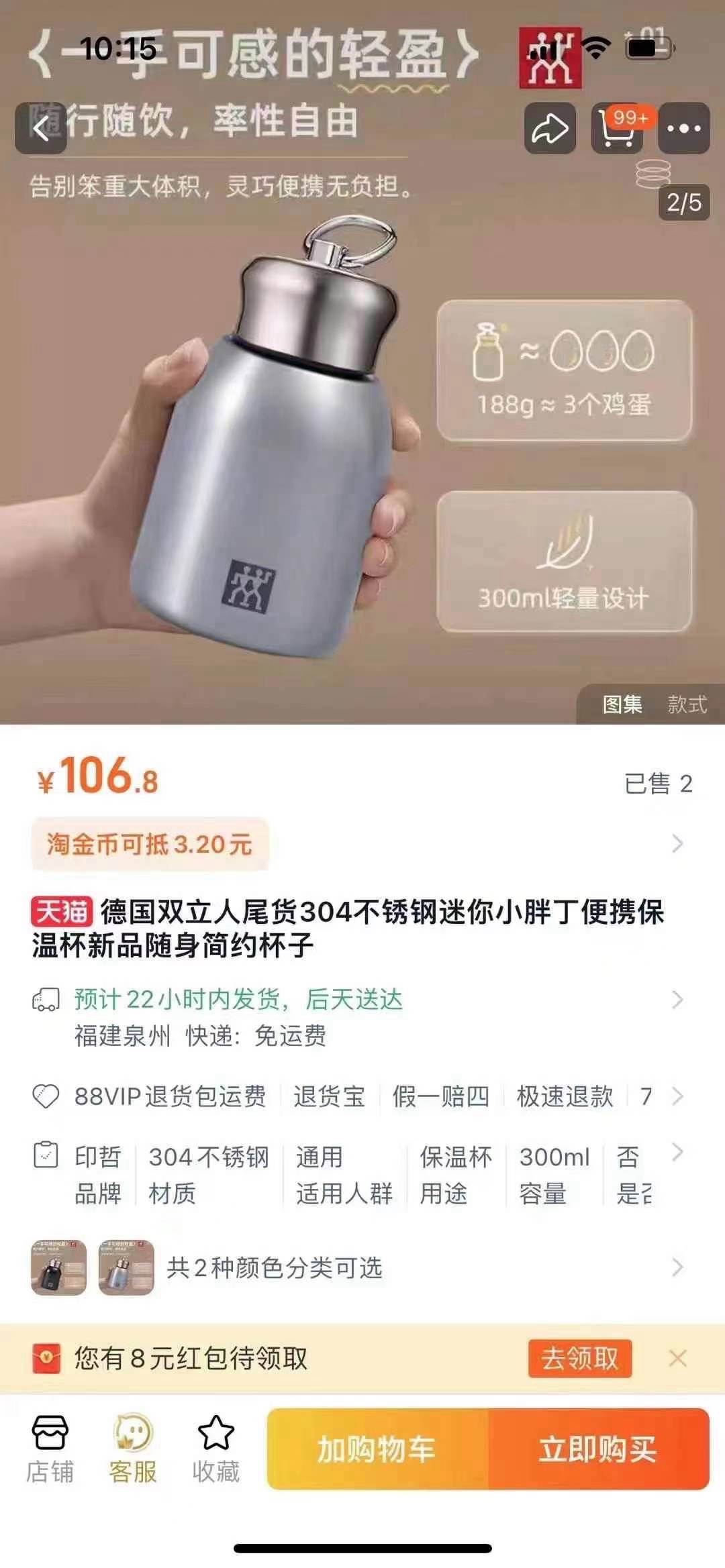This screenshot has width=725, height=1568.
Task: Expand product specs row showing 304不锈钢
Action: tap(208, 1174)
